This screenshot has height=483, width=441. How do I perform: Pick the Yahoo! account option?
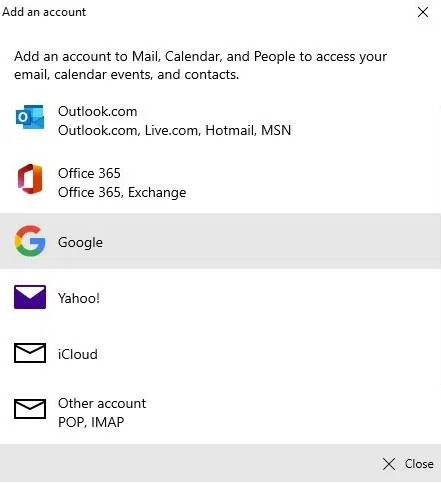pos(220,297)
